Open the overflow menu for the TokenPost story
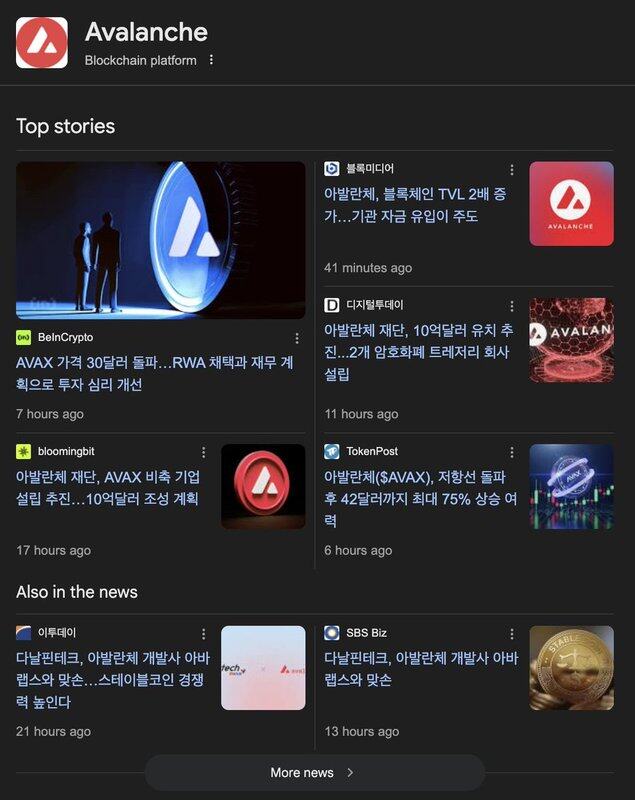The height and width of the screenshot is (800, 635). 512,452
